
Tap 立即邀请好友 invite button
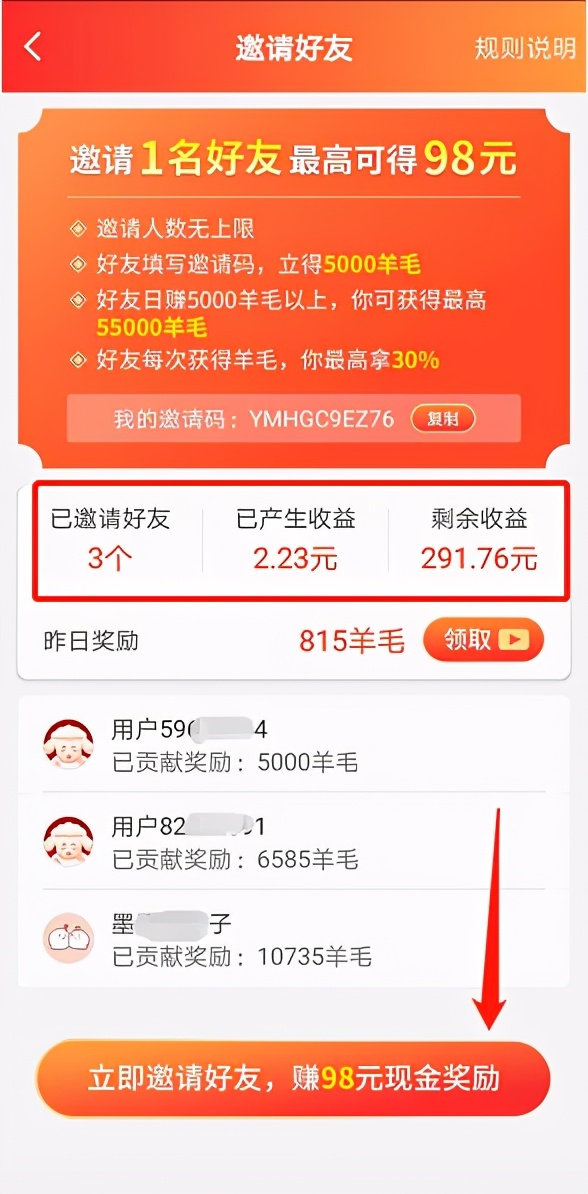tap(292, 1079)
